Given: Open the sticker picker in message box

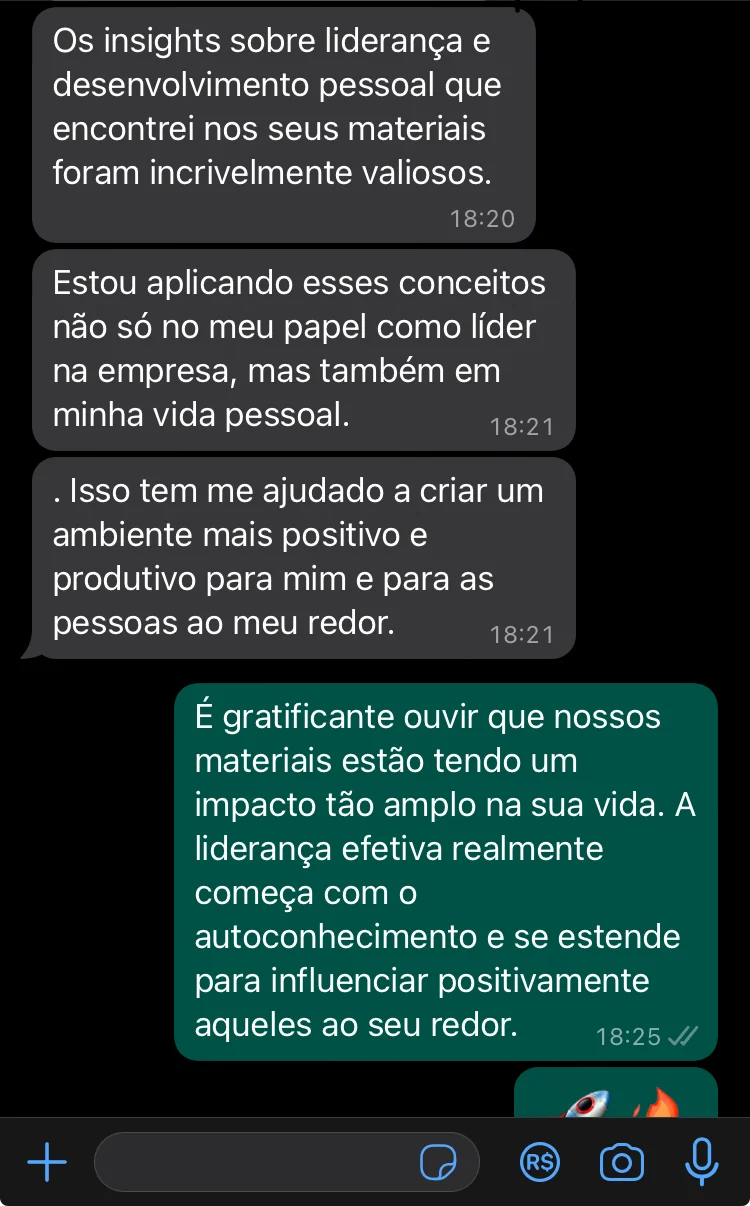Looking at the screenshot, I should pyautogui.click(x=438, y=1162).
